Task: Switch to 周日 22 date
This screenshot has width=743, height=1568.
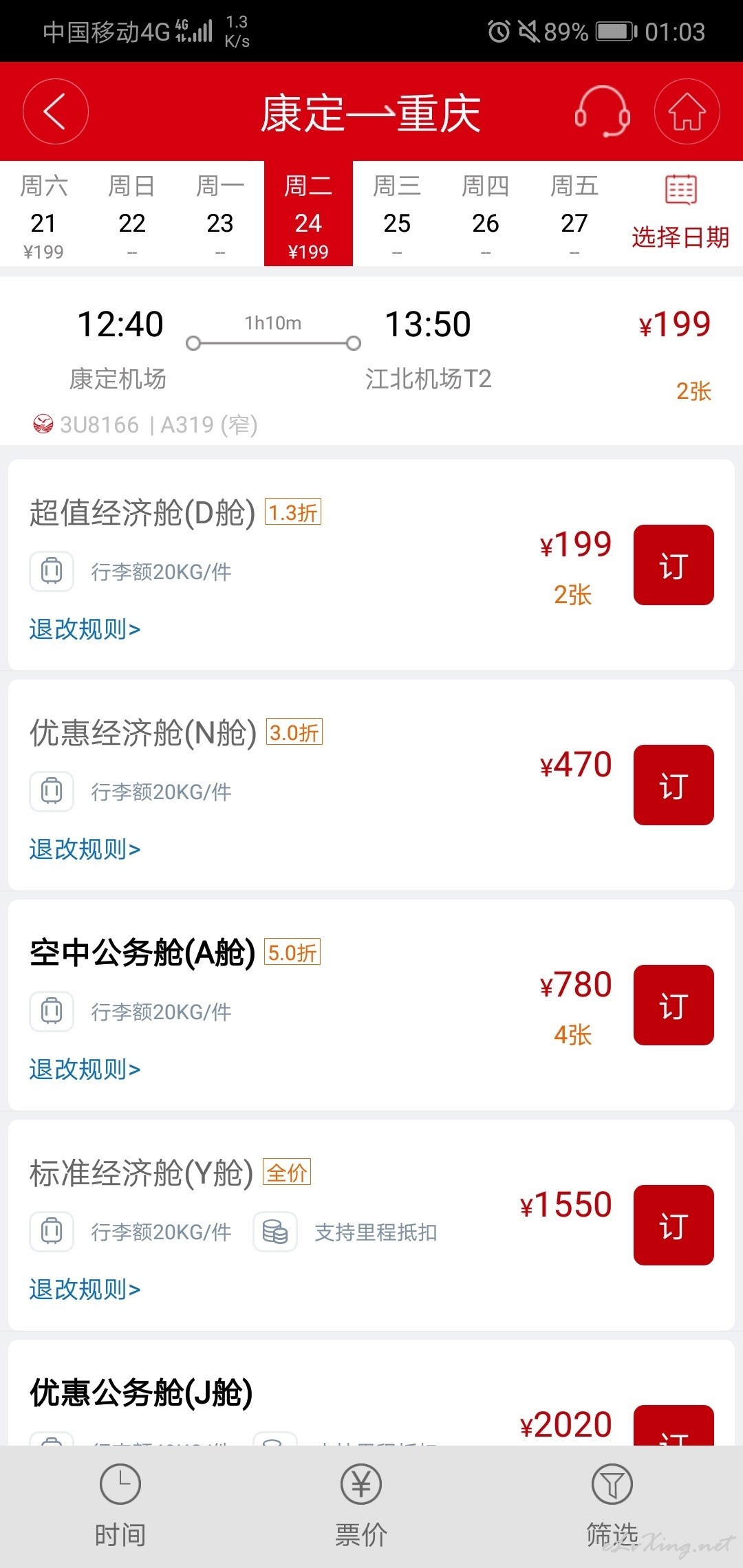Action: (131, 215)
